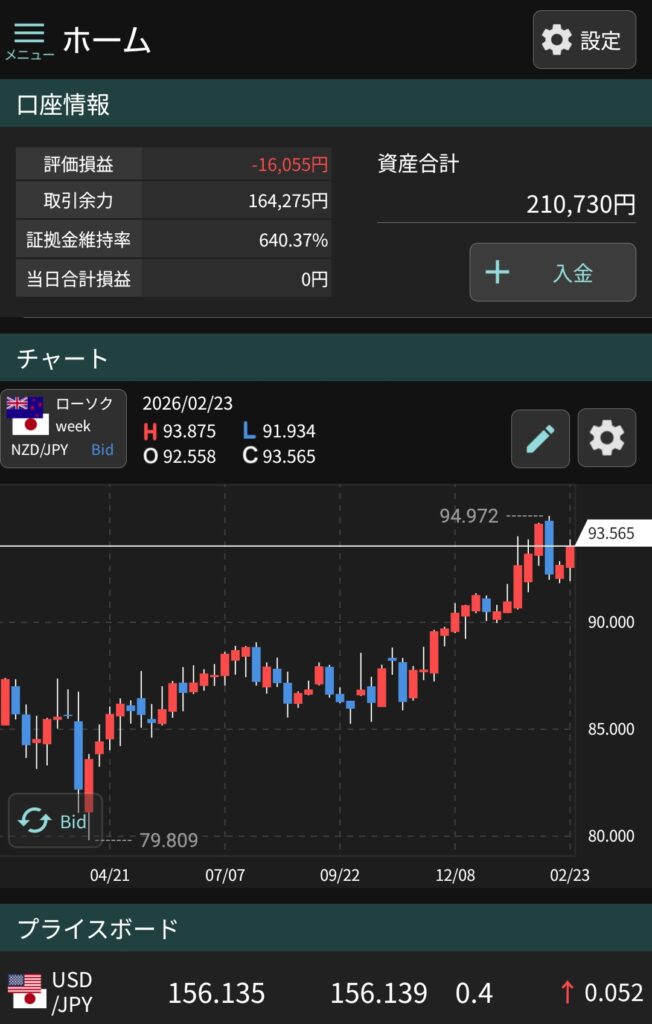Screen dimensions: 652x1024
Task: Open the chart settings gear
Action: tap(606, 438)
